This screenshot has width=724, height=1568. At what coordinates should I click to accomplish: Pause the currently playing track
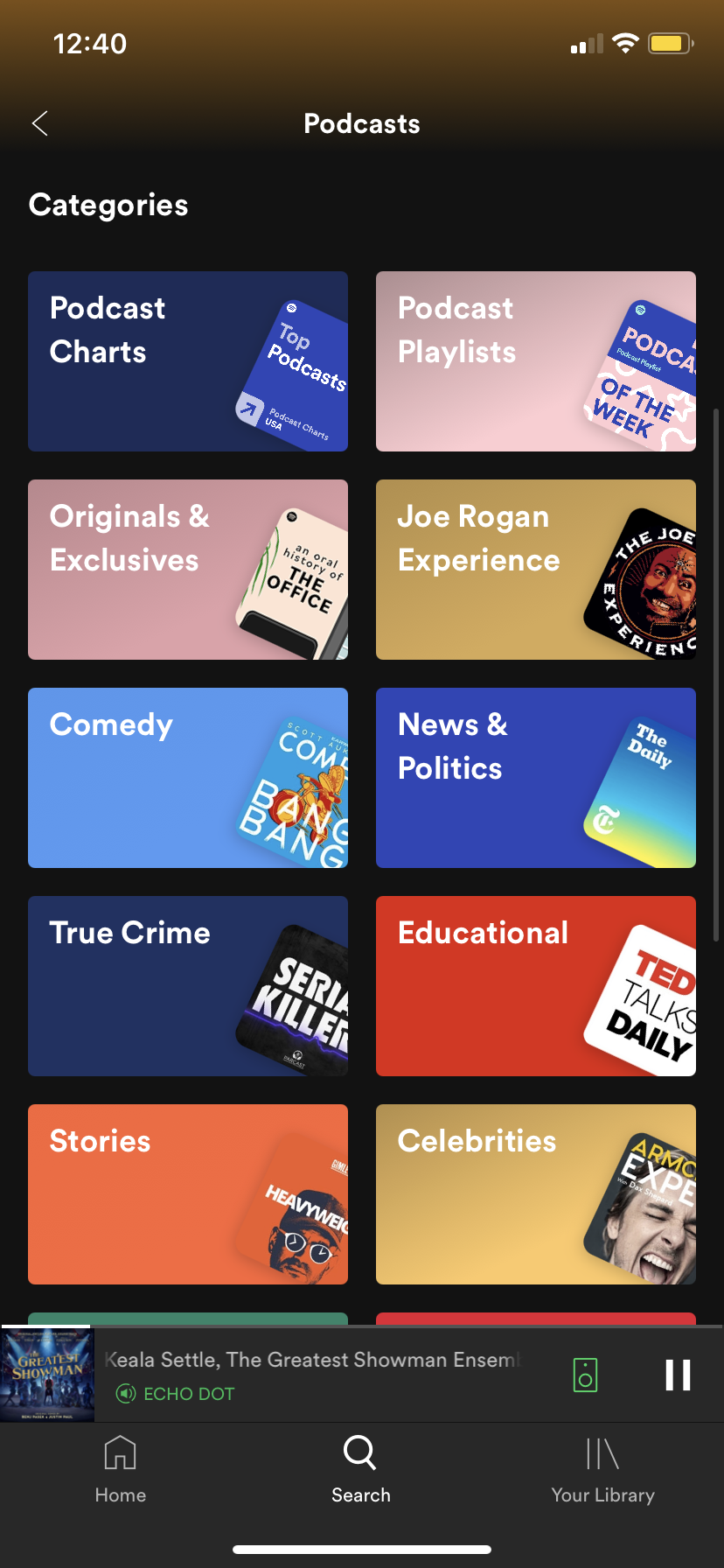point(678,1375)
